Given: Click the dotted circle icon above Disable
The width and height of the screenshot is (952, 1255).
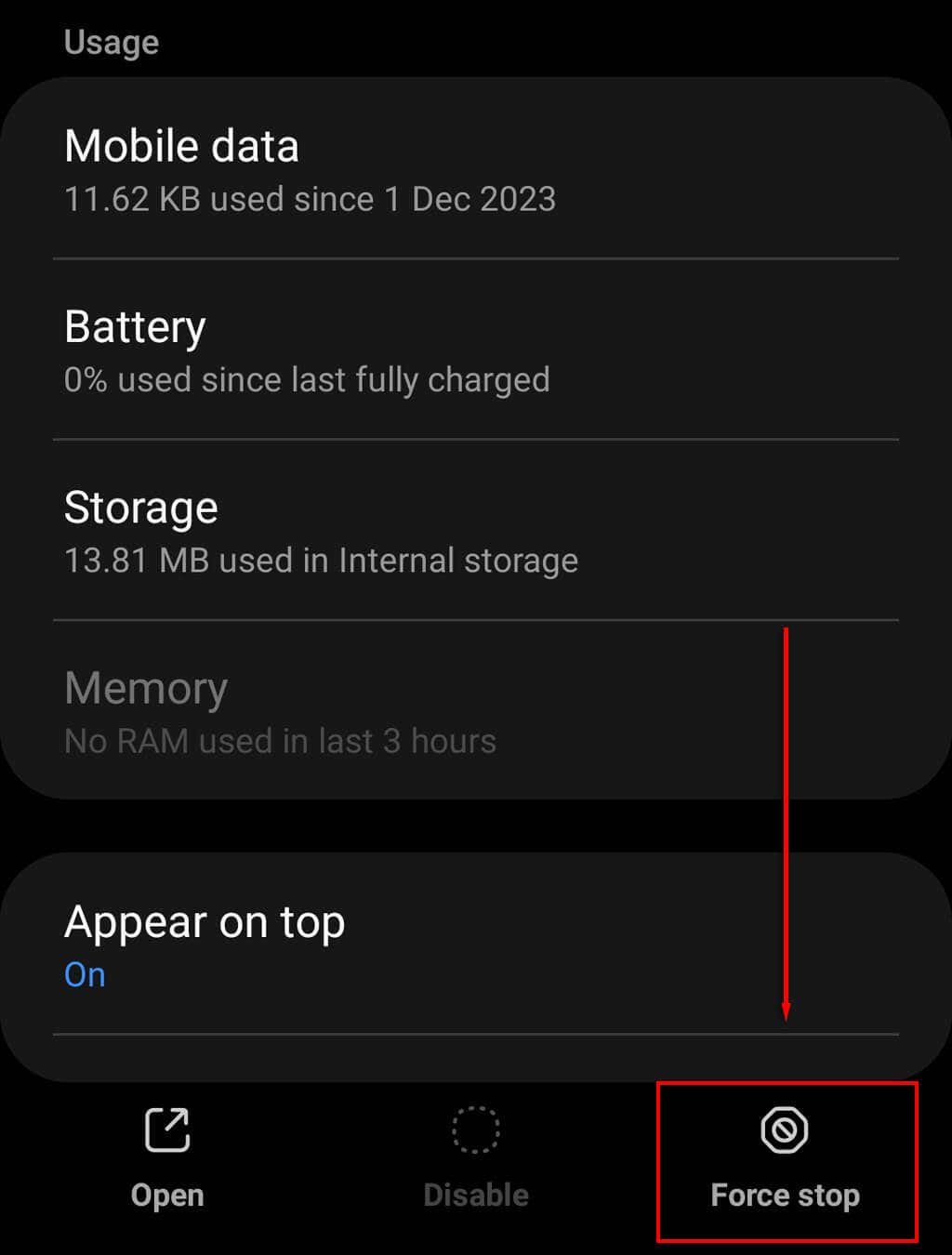Looking at the screenshot, I should 475,1129.
